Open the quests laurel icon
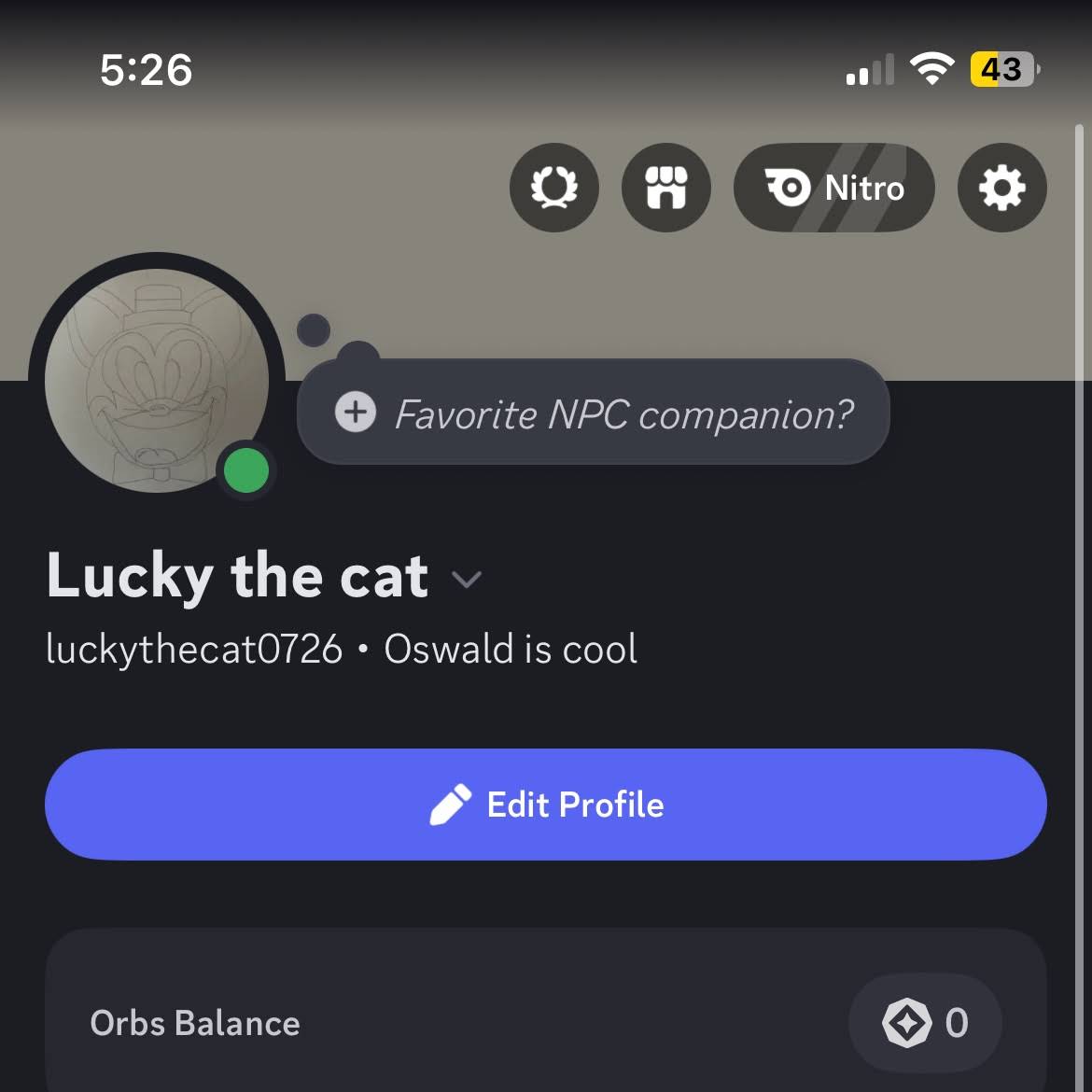 coord(553,188)
